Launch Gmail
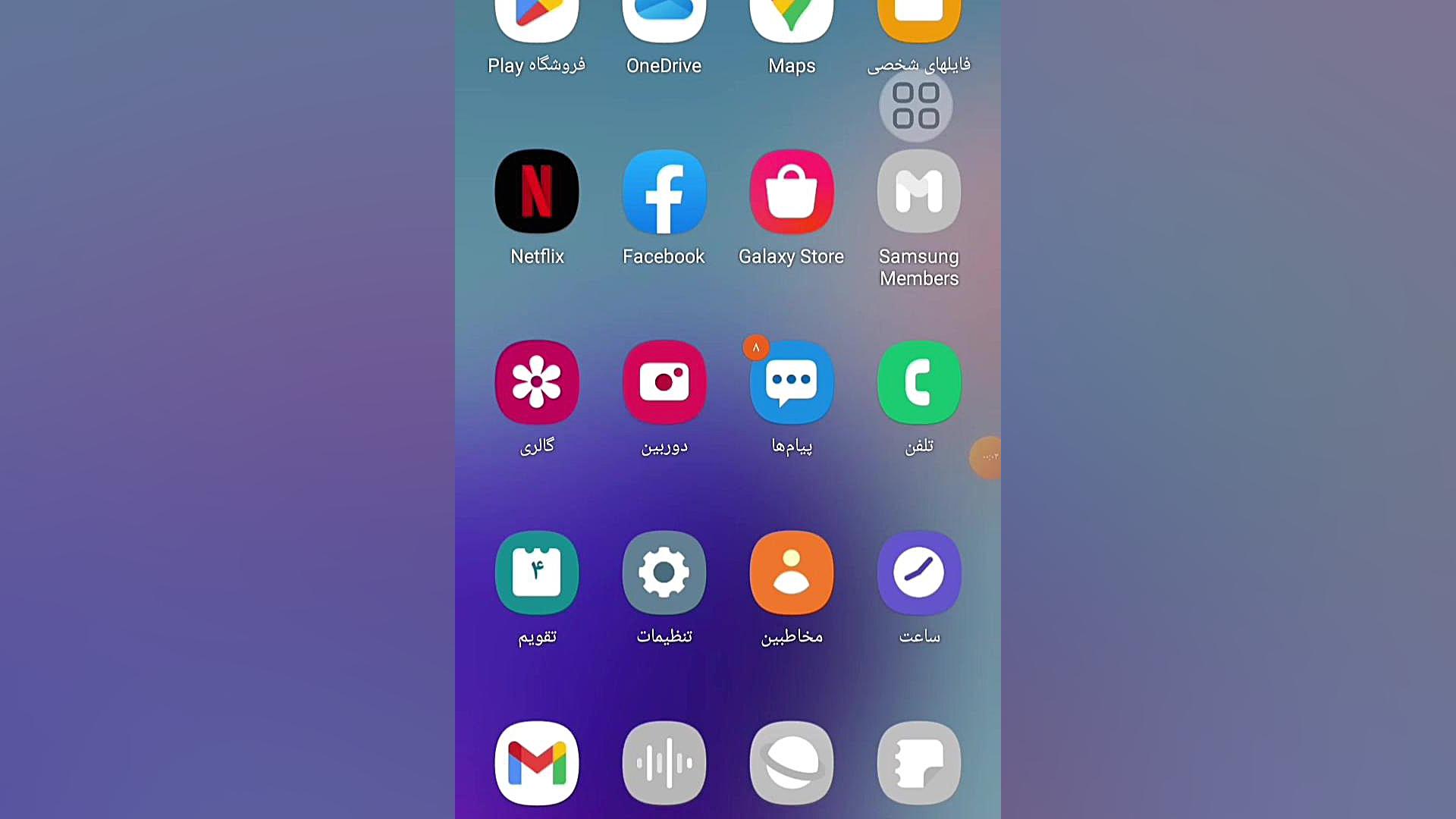The width and height of the screenshot is (1456, 819). pos(537,763)
